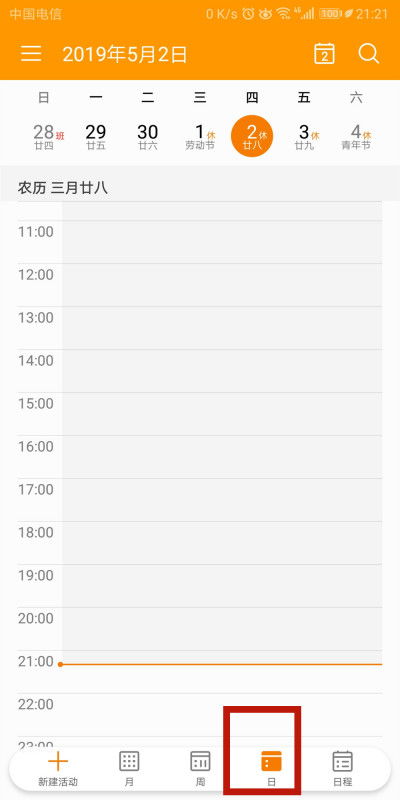Switch to the 周 week view
Screen dimensions: 400x800
[x=201, y=768]
